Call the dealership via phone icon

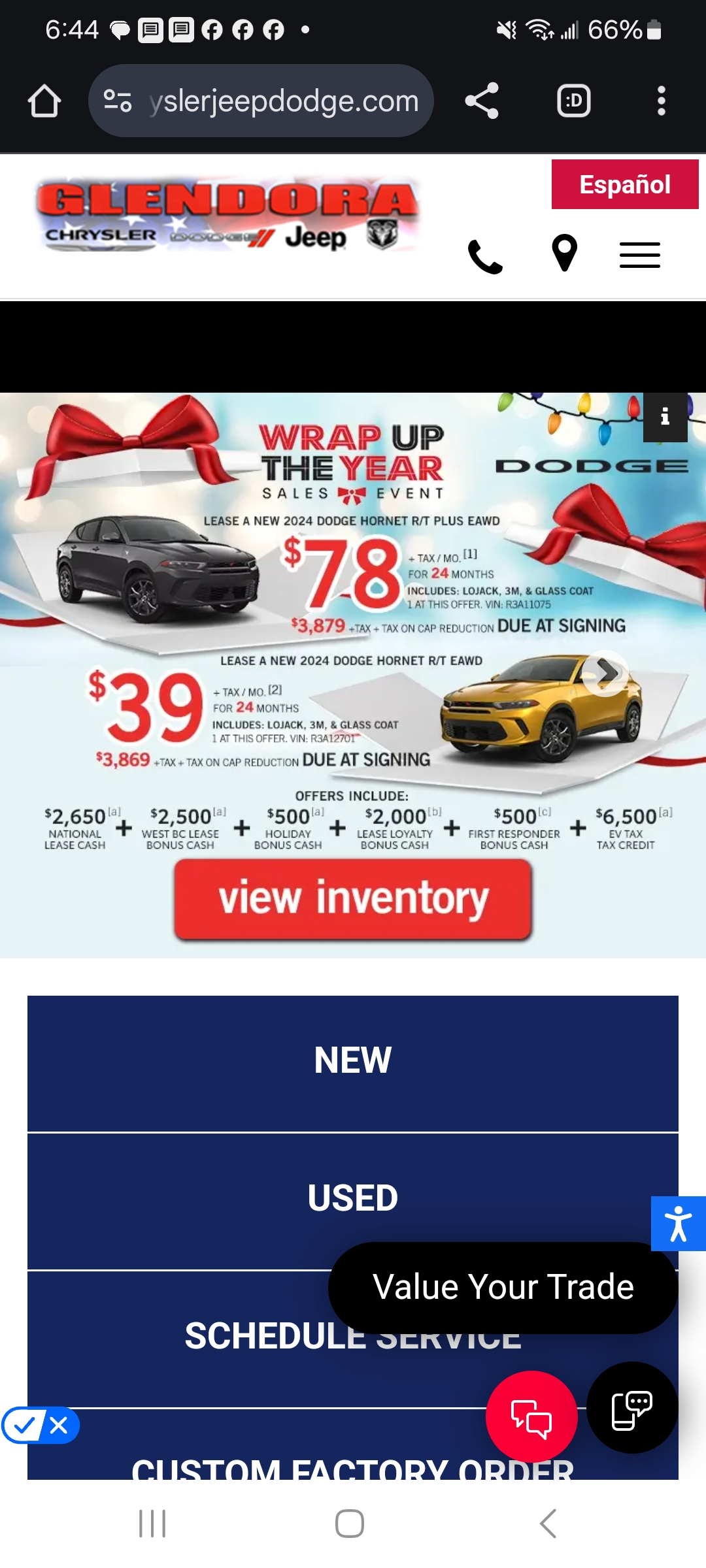(485, 255)
